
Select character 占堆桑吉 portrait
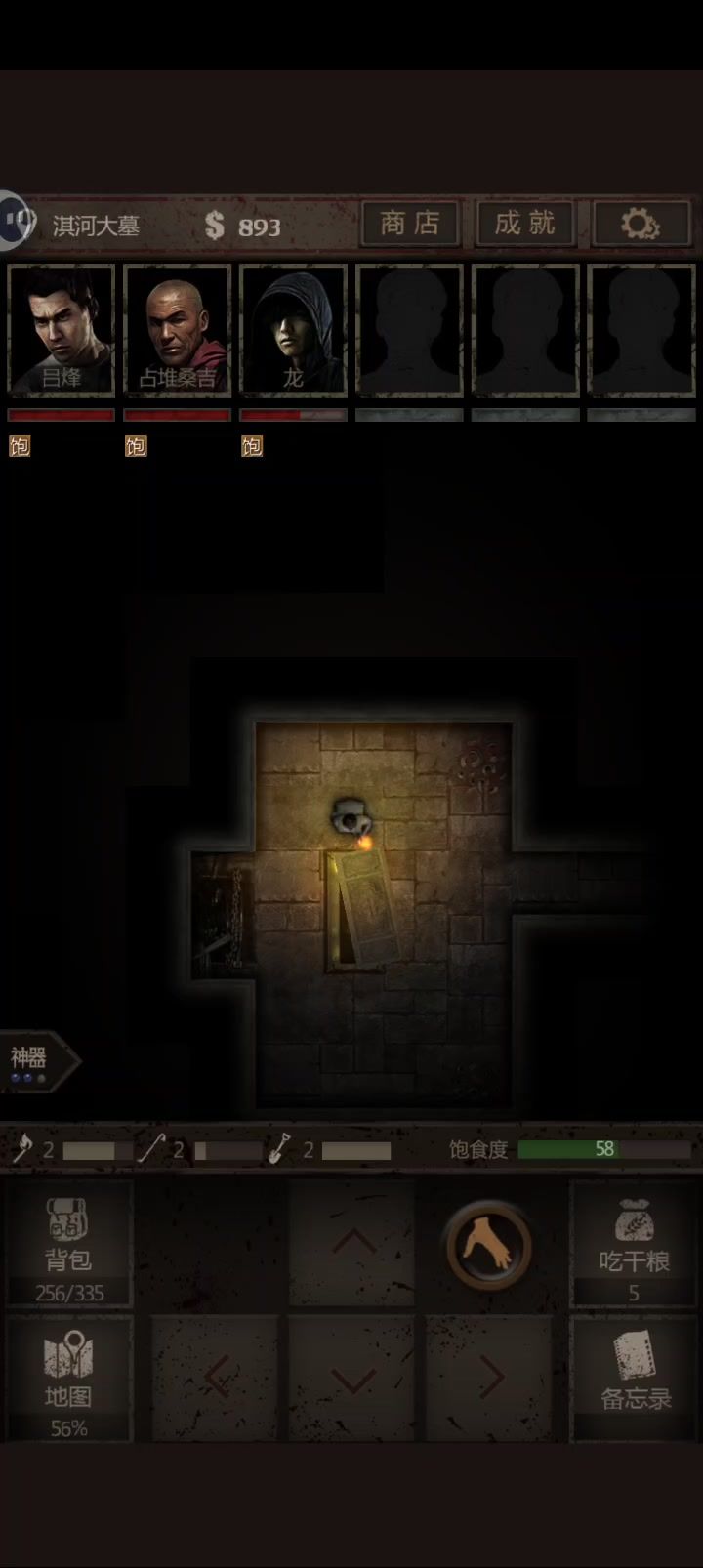click(x=177, y=330)
